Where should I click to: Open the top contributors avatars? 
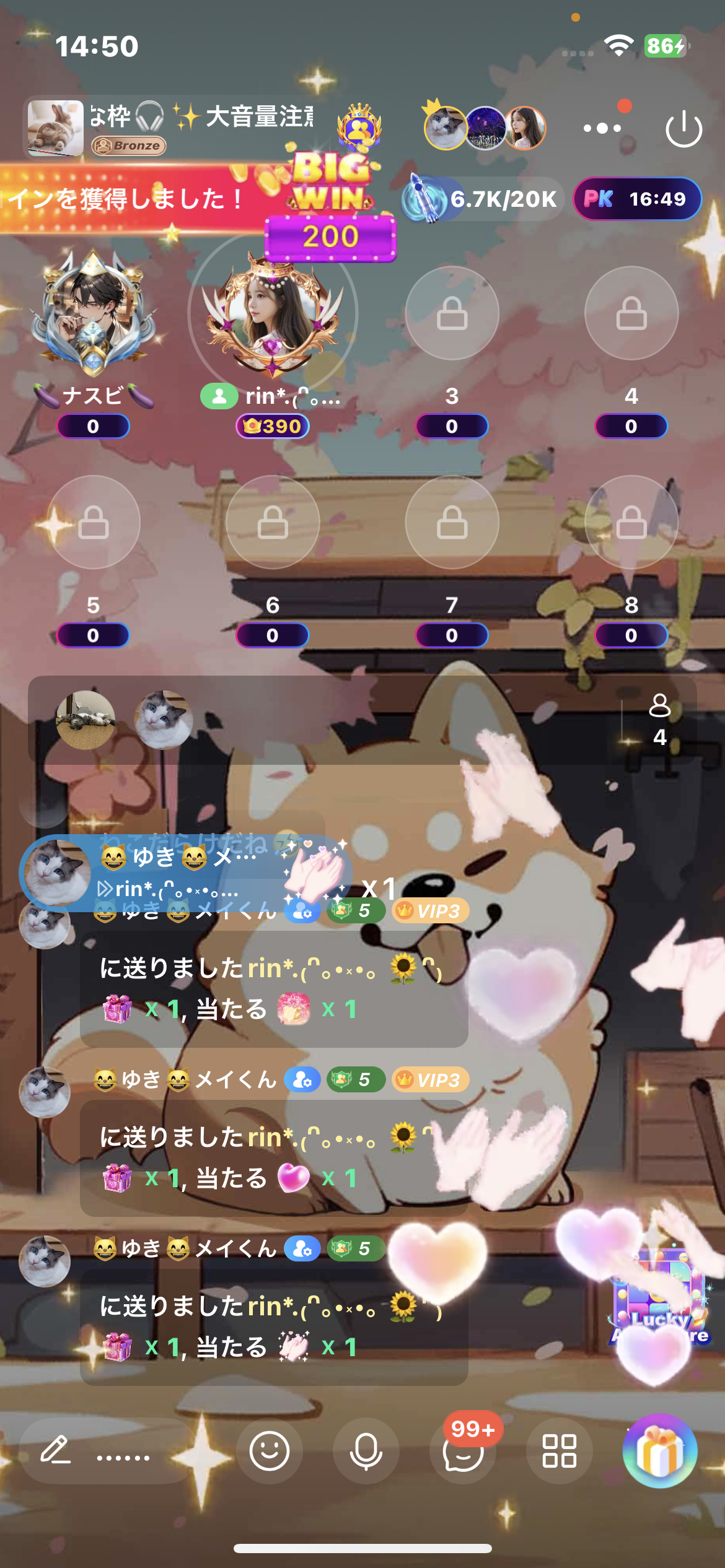click(x=485, y=128)
